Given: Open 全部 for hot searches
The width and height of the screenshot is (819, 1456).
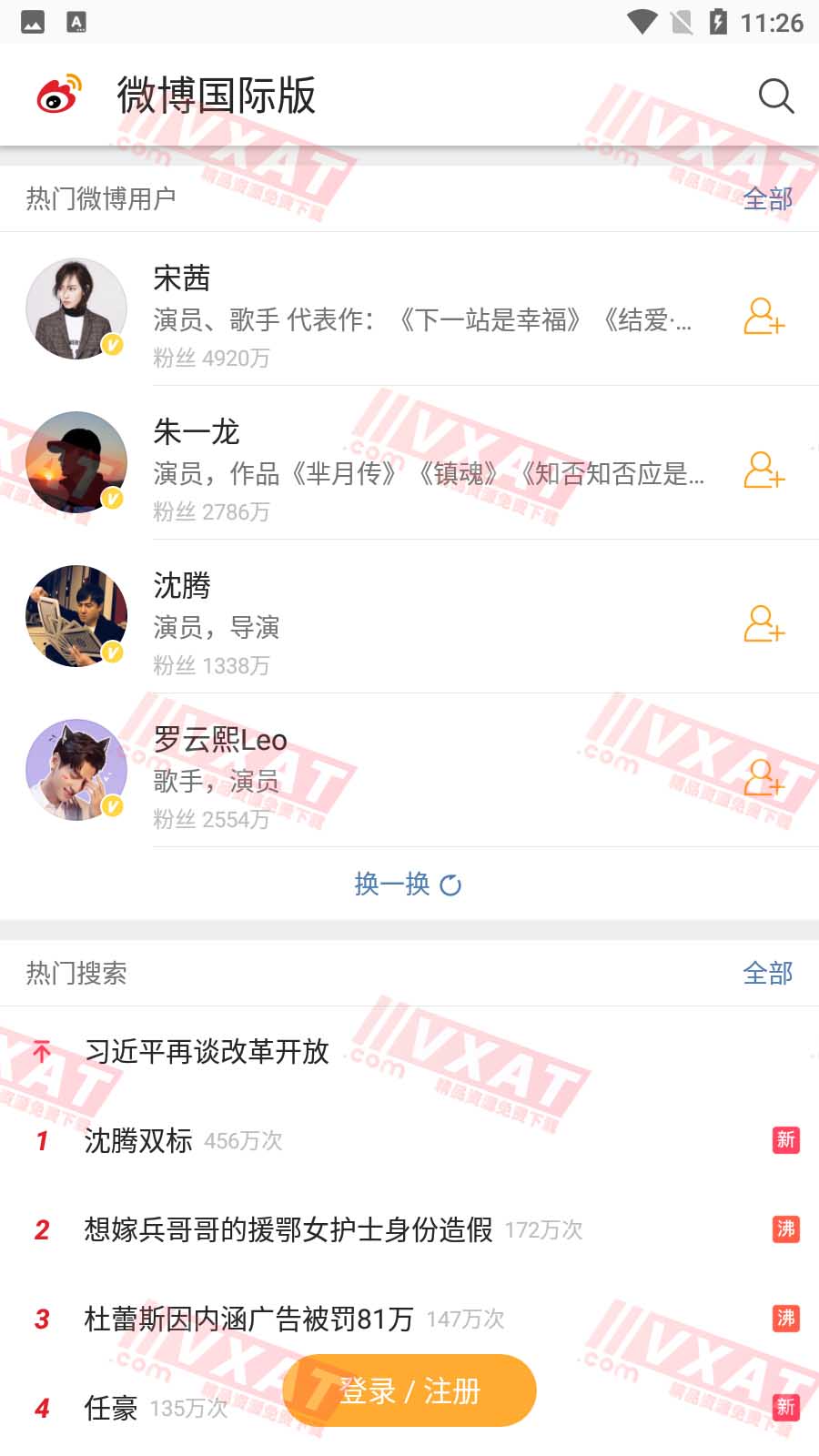Looking at the screenshot, I should tap(767, 973).
